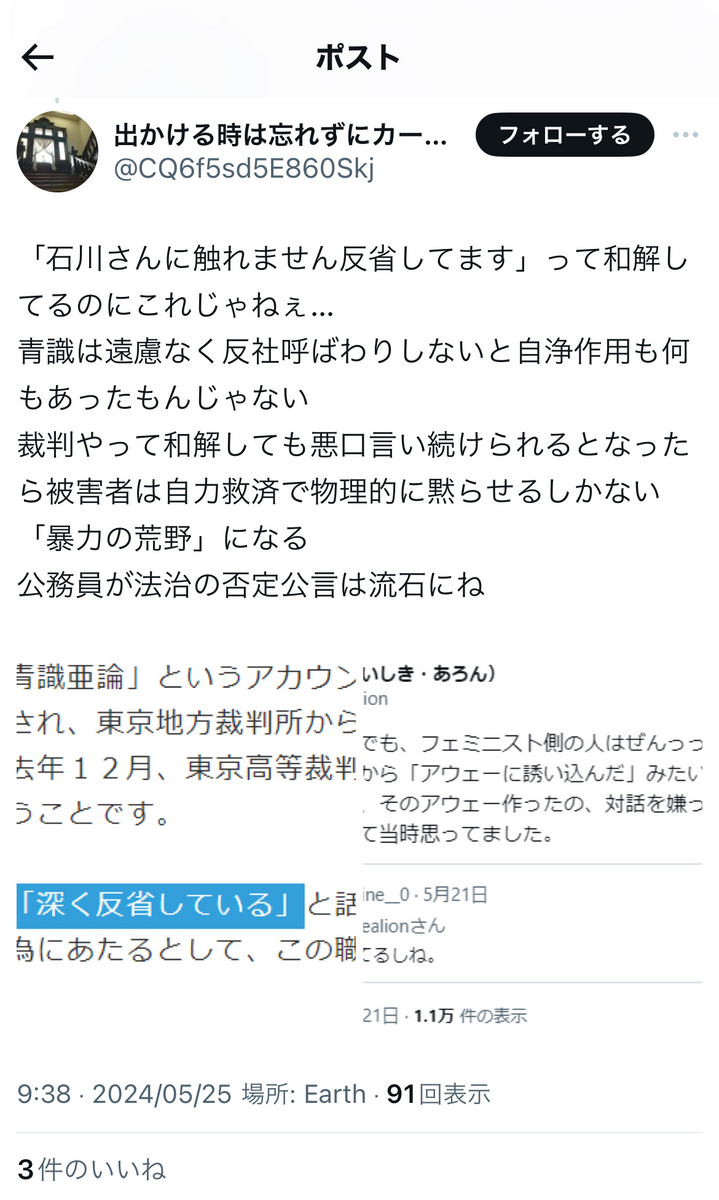Open the author's display name profile
This screenshot has width=719, height=1200.
(280, 135)
